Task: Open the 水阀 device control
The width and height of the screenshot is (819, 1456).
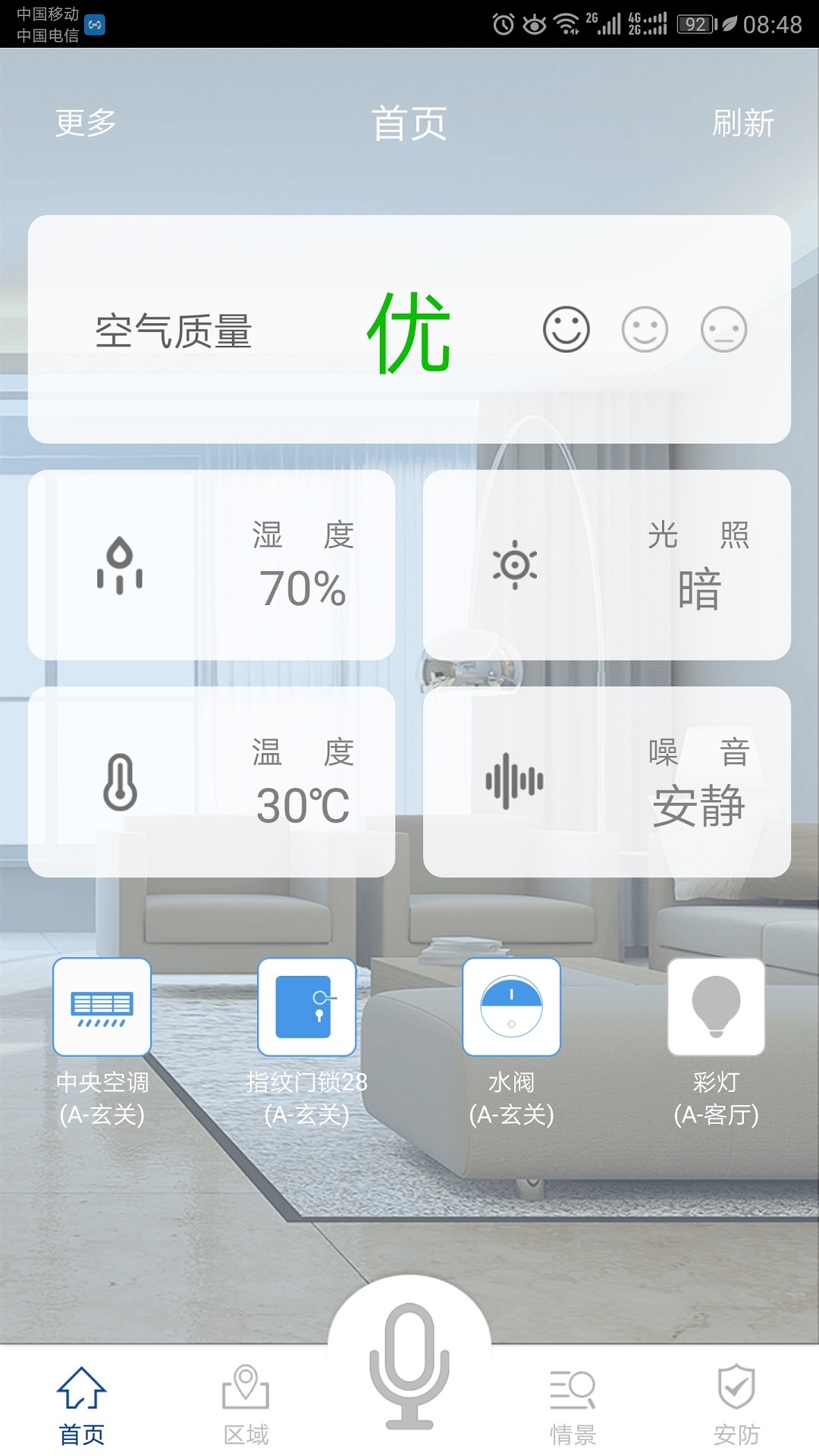Action: [x=511, y=1007]
